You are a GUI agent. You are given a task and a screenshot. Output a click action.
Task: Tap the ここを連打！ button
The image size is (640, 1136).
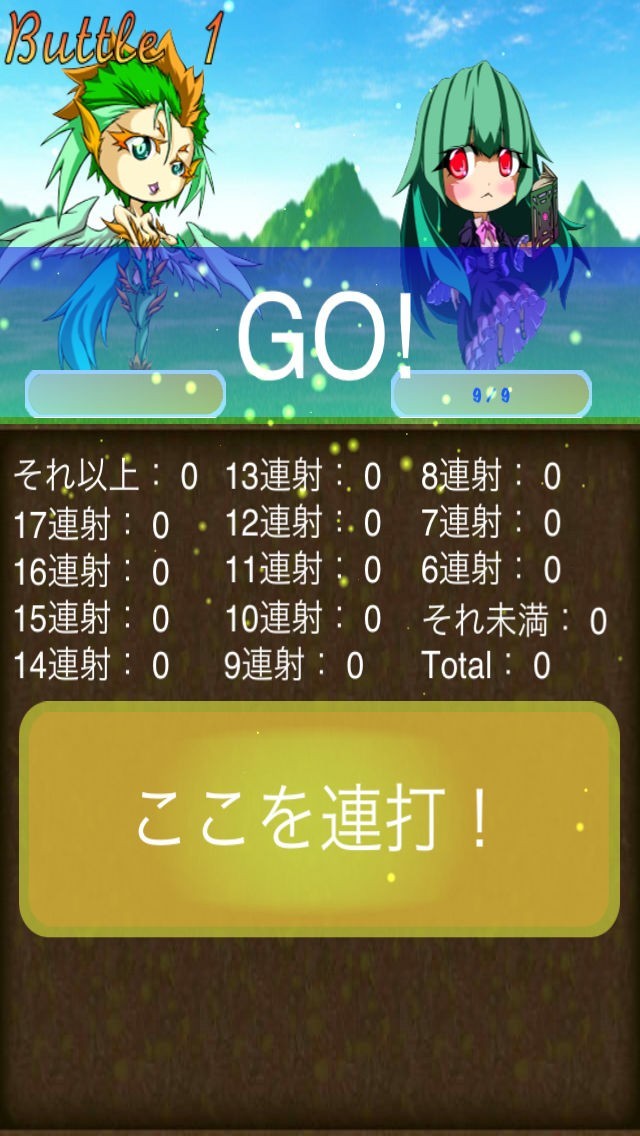[x=320, y=819]
